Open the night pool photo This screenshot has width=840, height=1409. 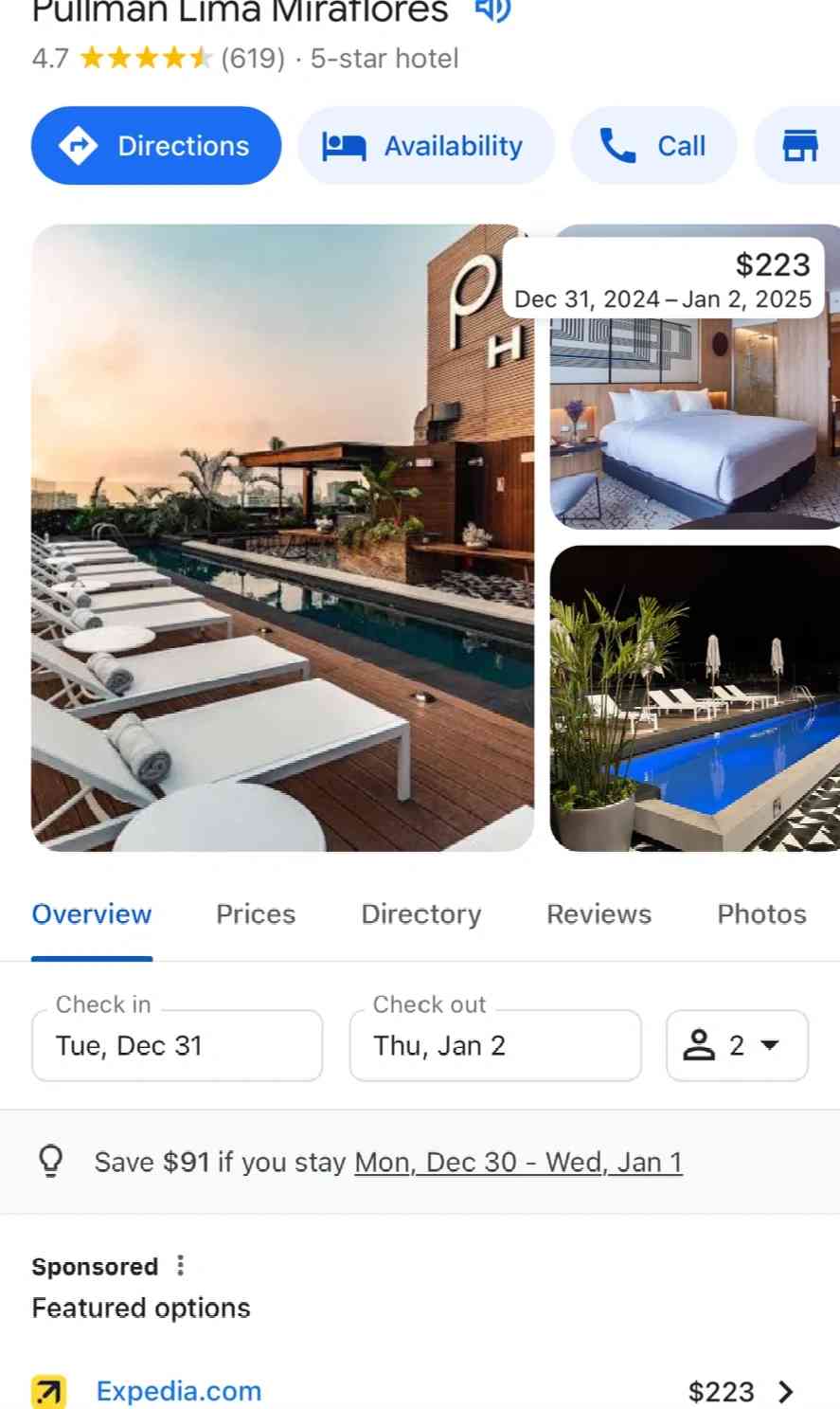click(x=694, y=698)
